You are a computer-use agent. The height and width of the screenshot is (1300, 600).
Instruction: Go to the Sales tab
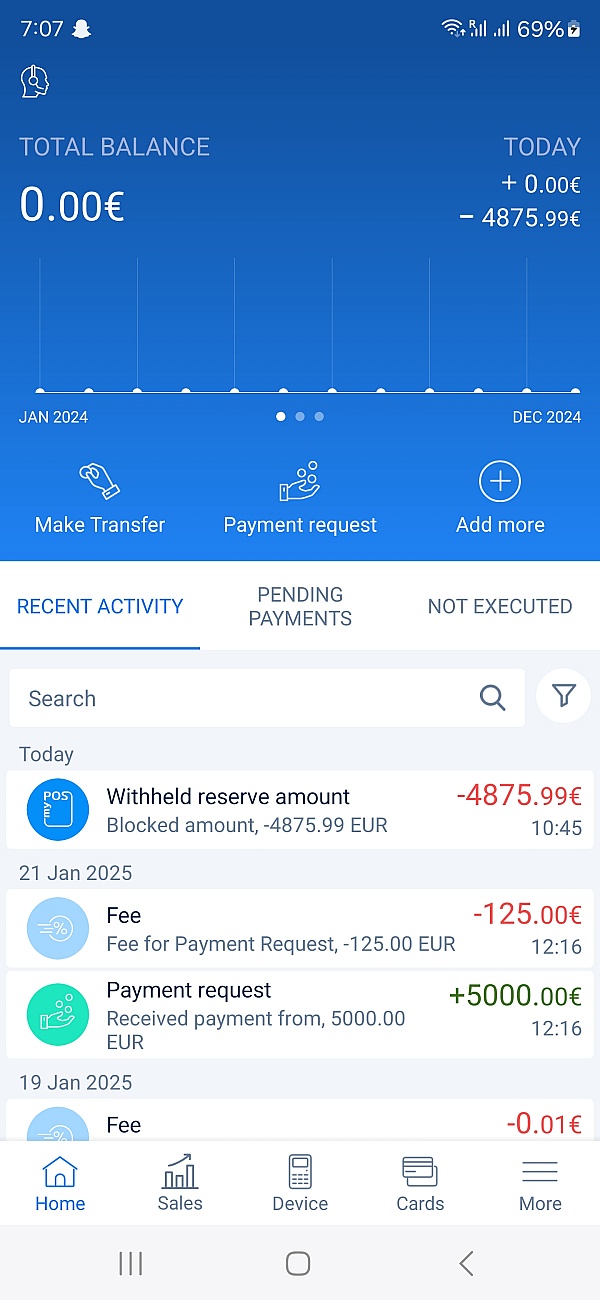[180, 1184]
